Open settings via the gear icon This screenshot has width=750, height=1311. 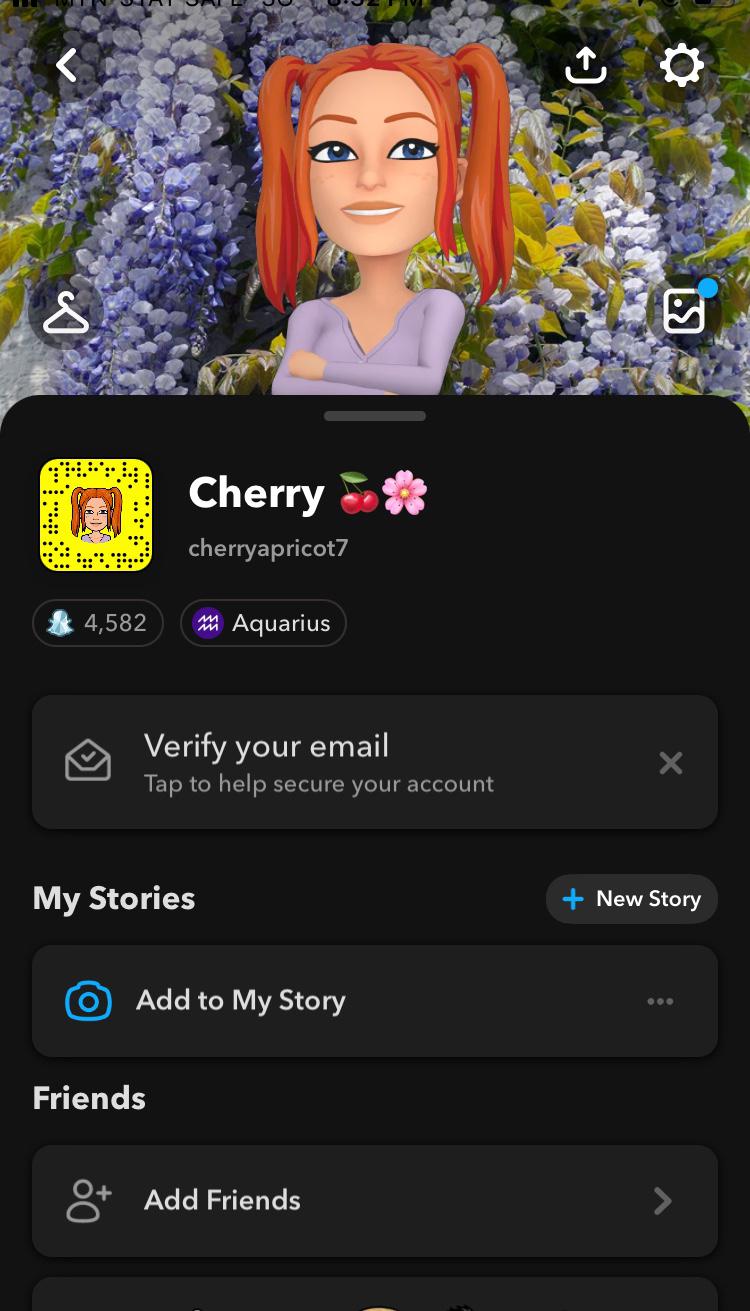point(682,66)
